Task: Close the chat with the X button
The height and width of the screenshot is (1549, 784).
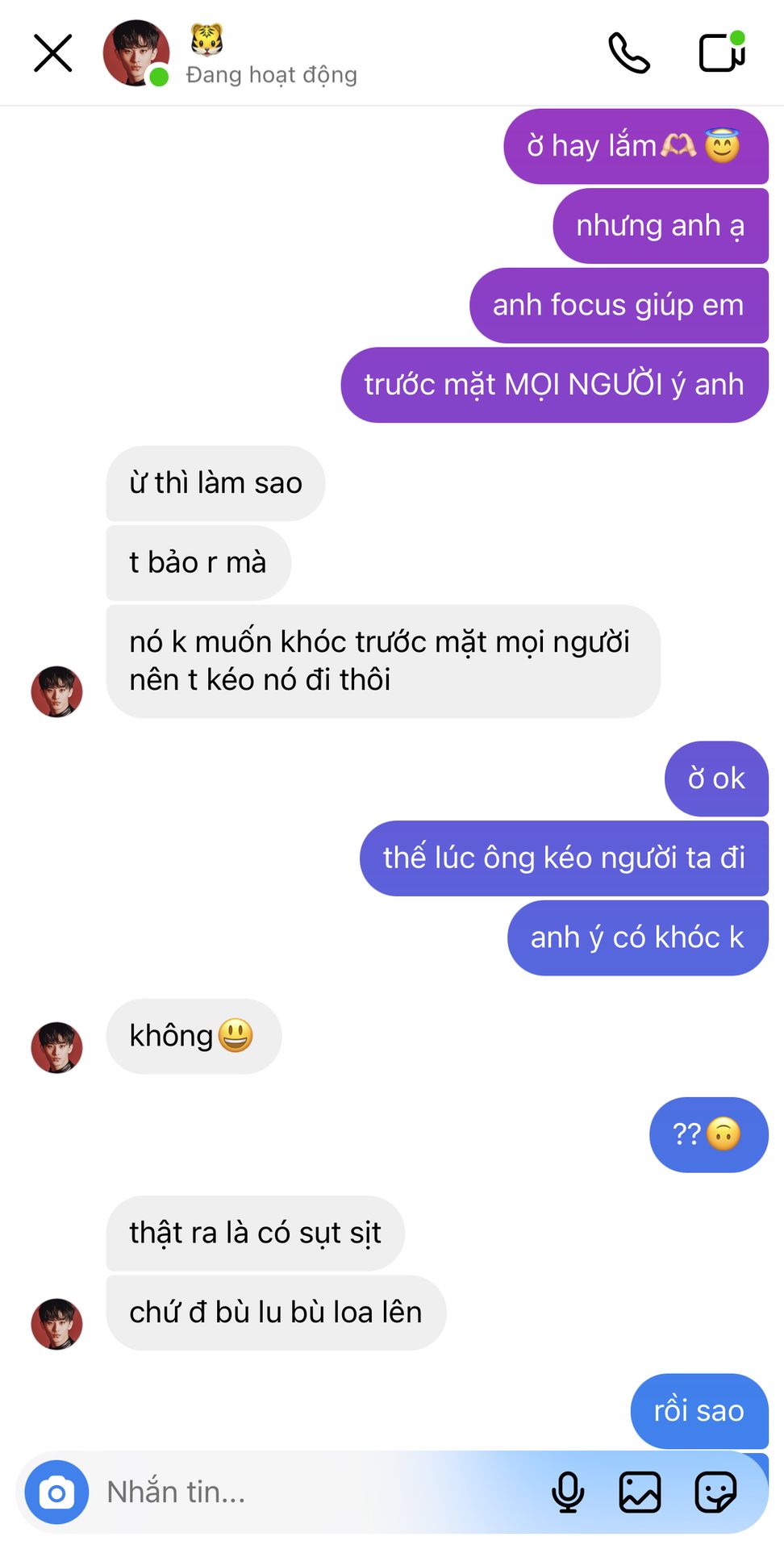Action: click(53, 53)
